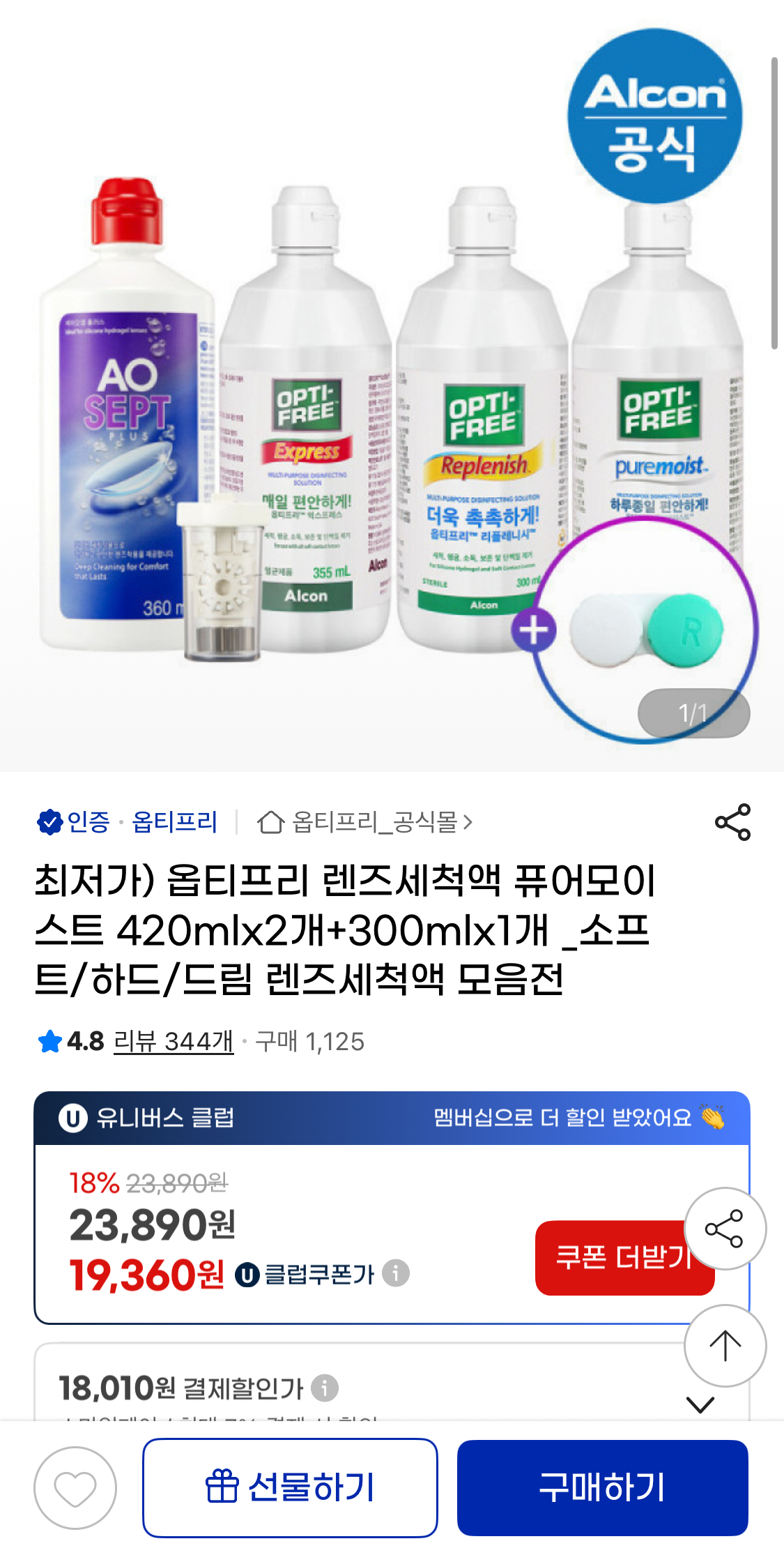Screen dimensions: 784x1555
Task: Jump back to the top of the page
Action: coord(725,1346)
